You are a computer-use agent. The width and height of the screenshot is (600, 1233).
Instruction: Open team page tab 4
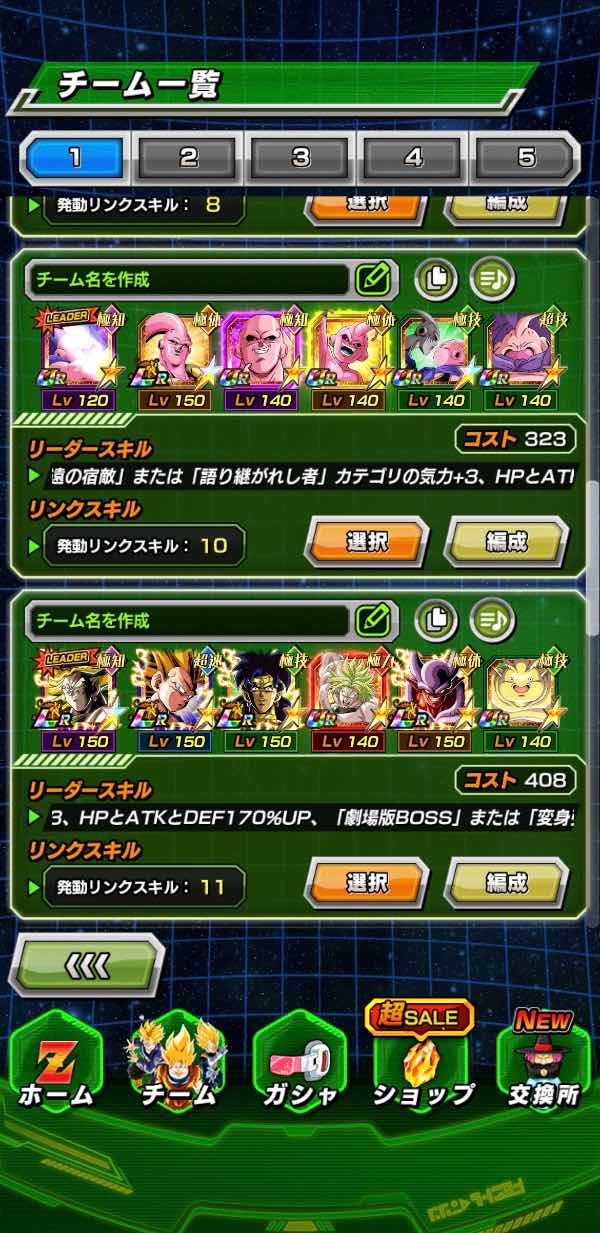414,157
